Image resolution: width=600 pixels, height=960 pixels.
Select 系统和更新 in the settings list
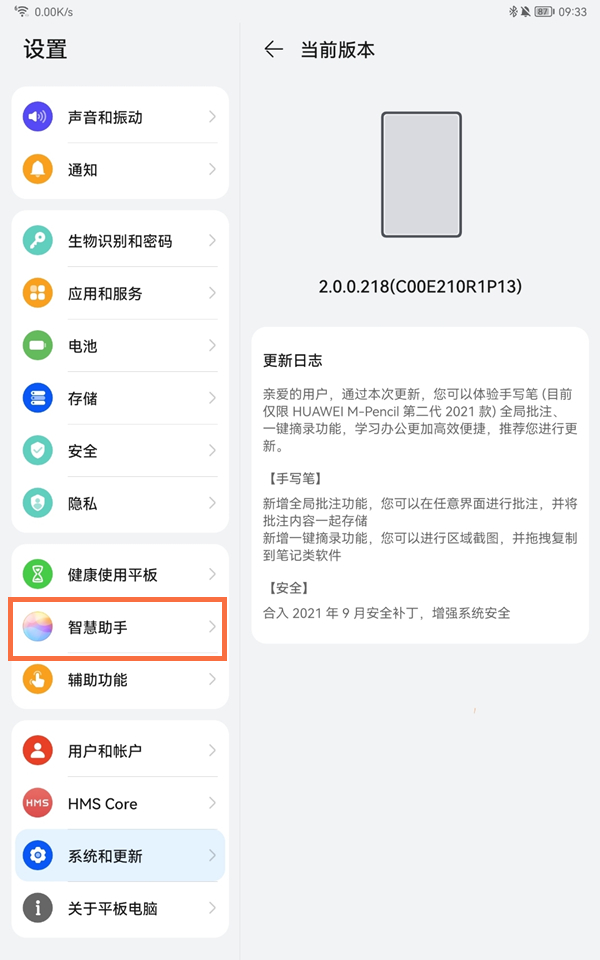[x=120, y=856]
